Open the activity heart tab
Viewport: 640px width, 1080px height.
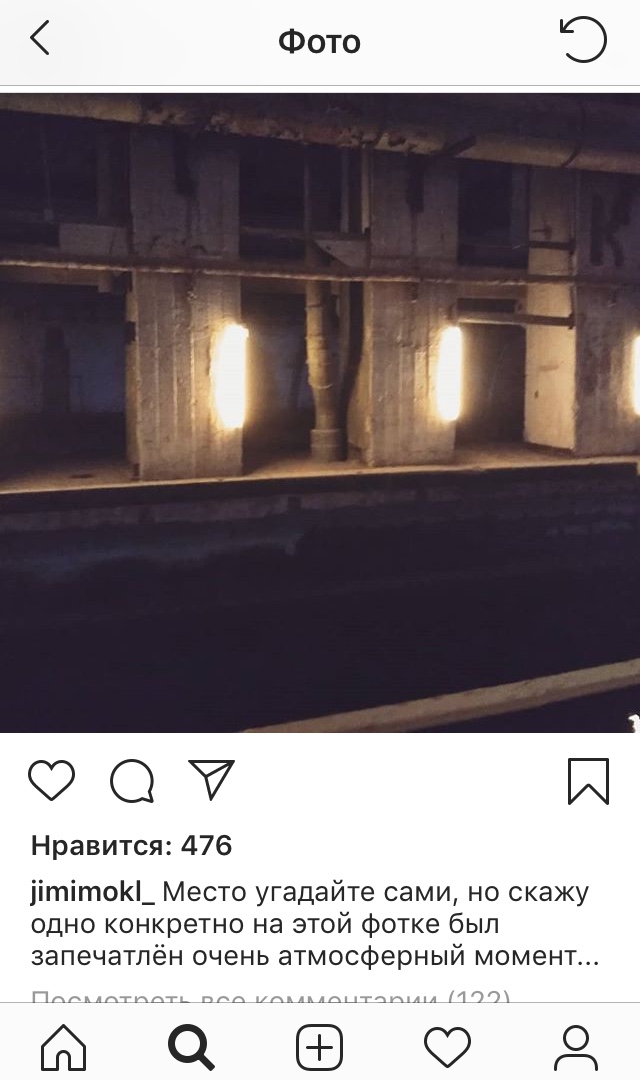[x=447, y=1047]
